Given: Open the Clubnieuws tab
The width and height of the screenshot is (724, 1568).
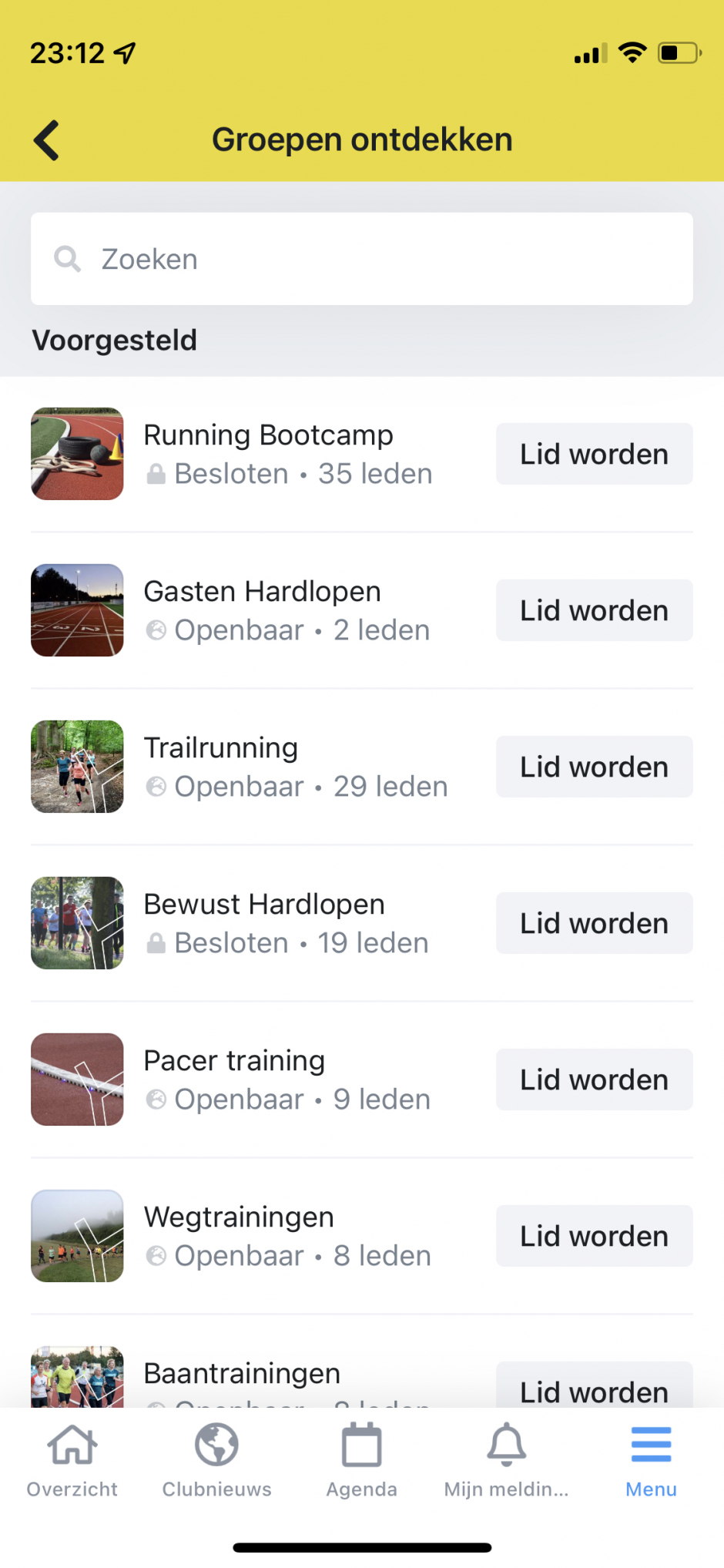Looking at the screenshot, I should (x=216, y=1460).
